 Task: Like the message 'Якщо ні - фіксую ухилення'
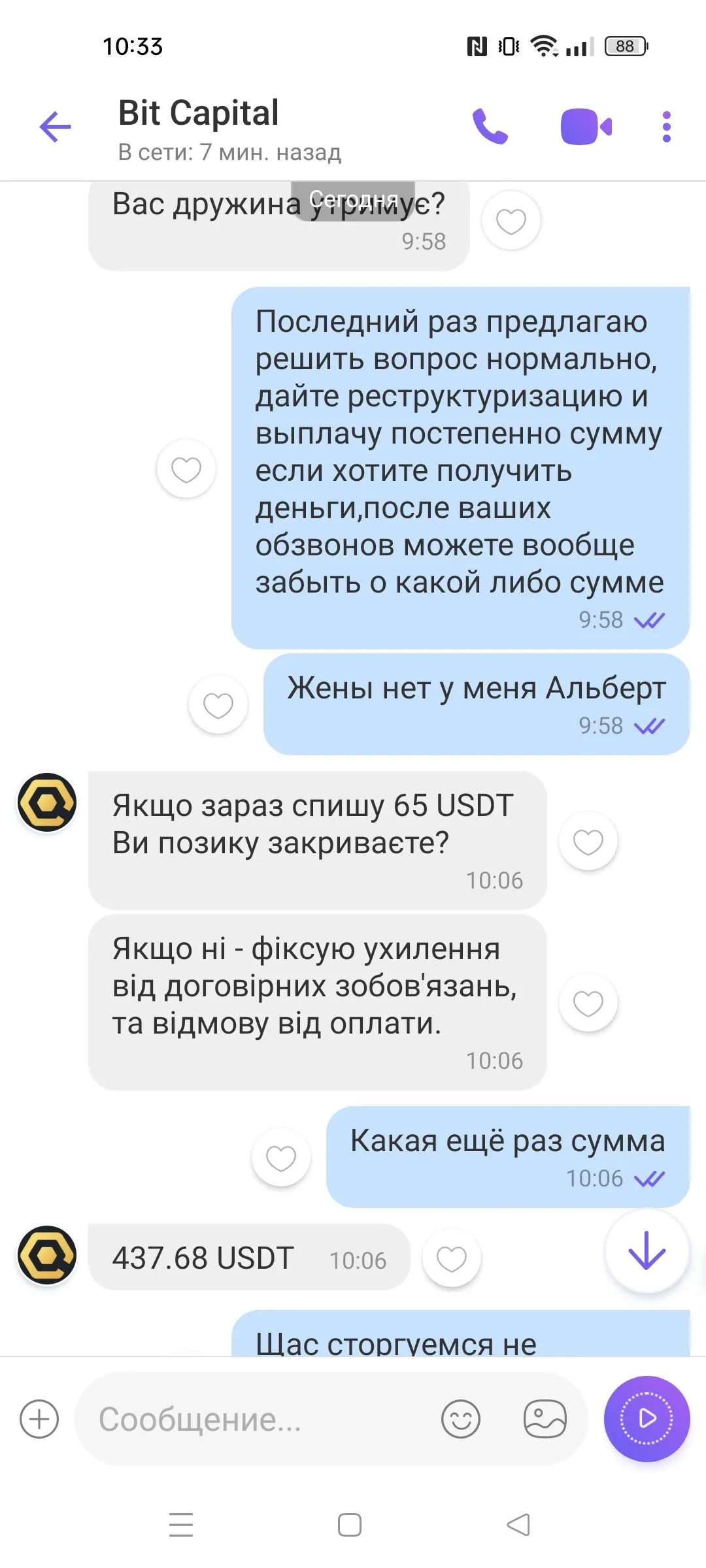(588, 1003)
